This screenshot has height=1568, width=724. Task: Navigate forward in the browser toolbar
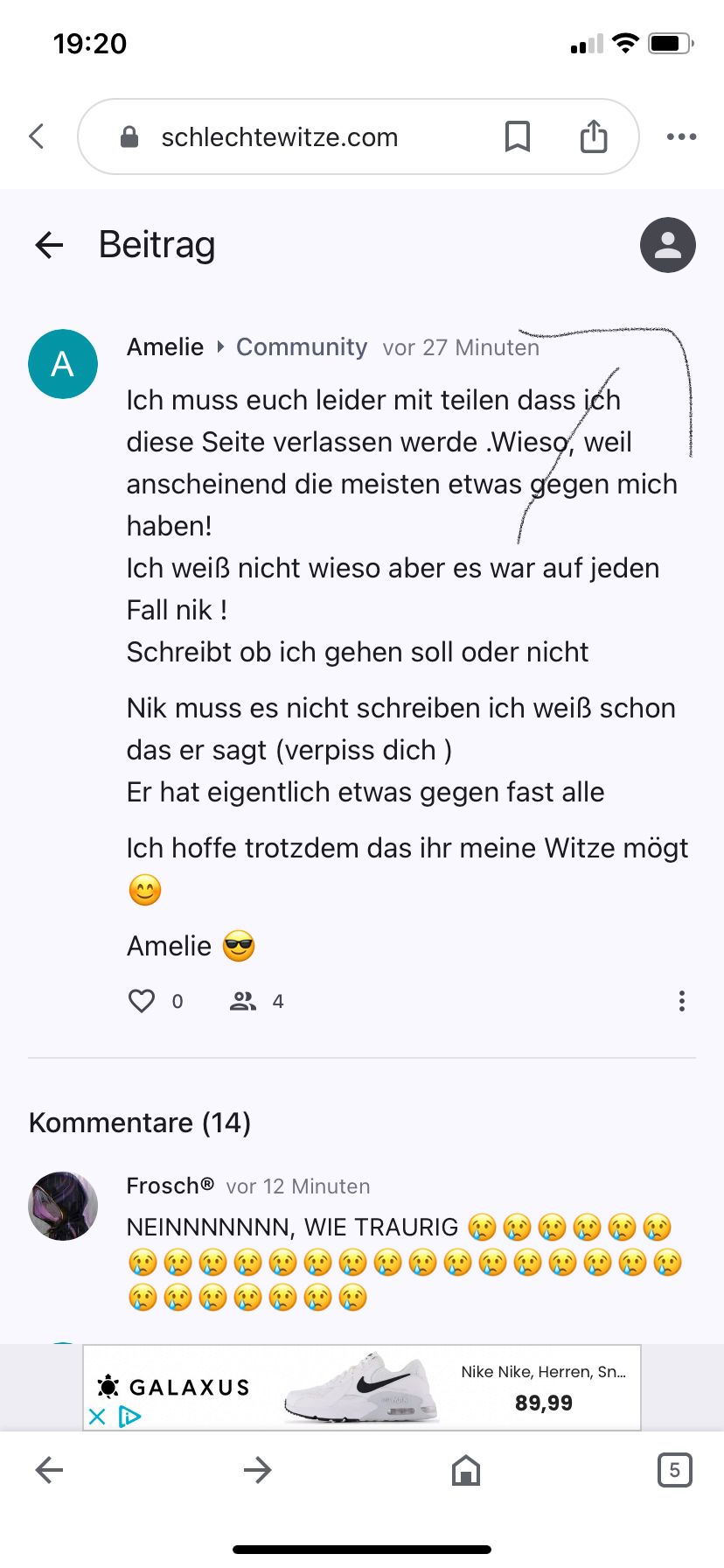click(x=257, y=1470)
